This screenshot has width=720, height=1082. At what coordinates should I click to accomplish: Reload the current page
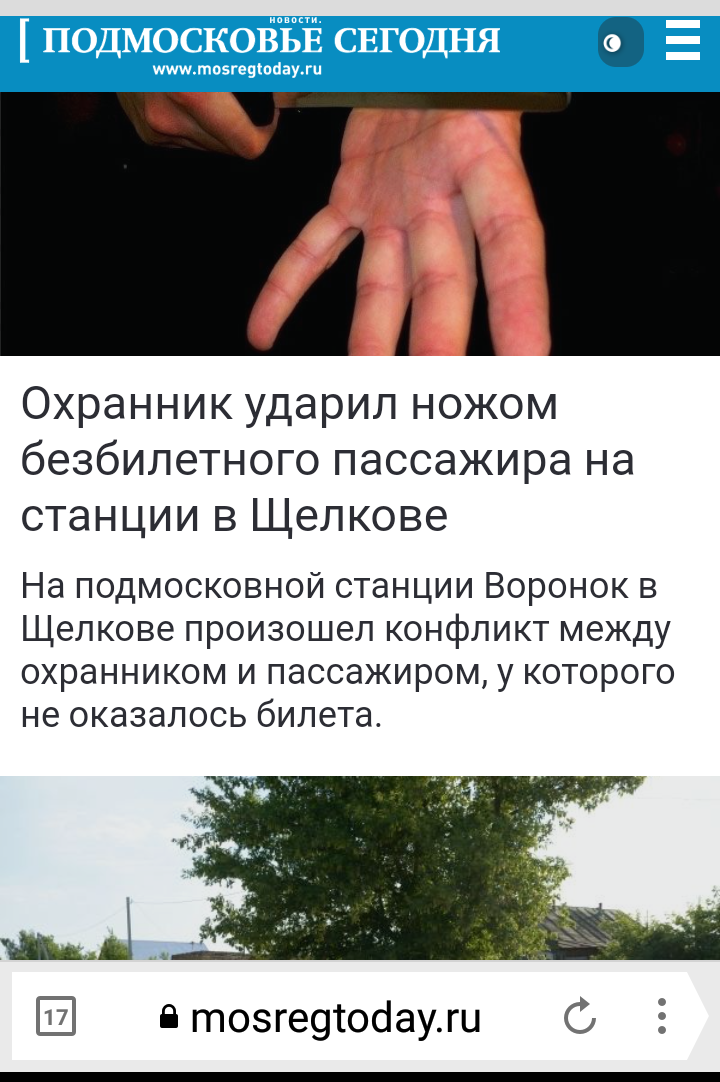[580, 1018]
